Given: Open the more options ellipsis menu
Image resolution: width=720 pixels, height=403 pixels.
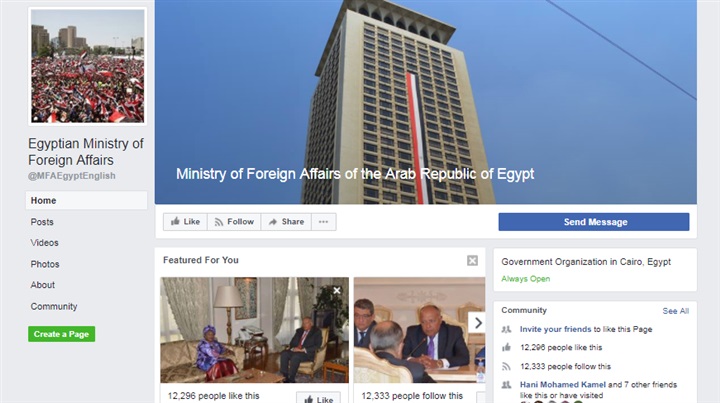Looking at the screenshot, I should pos(323,222).
